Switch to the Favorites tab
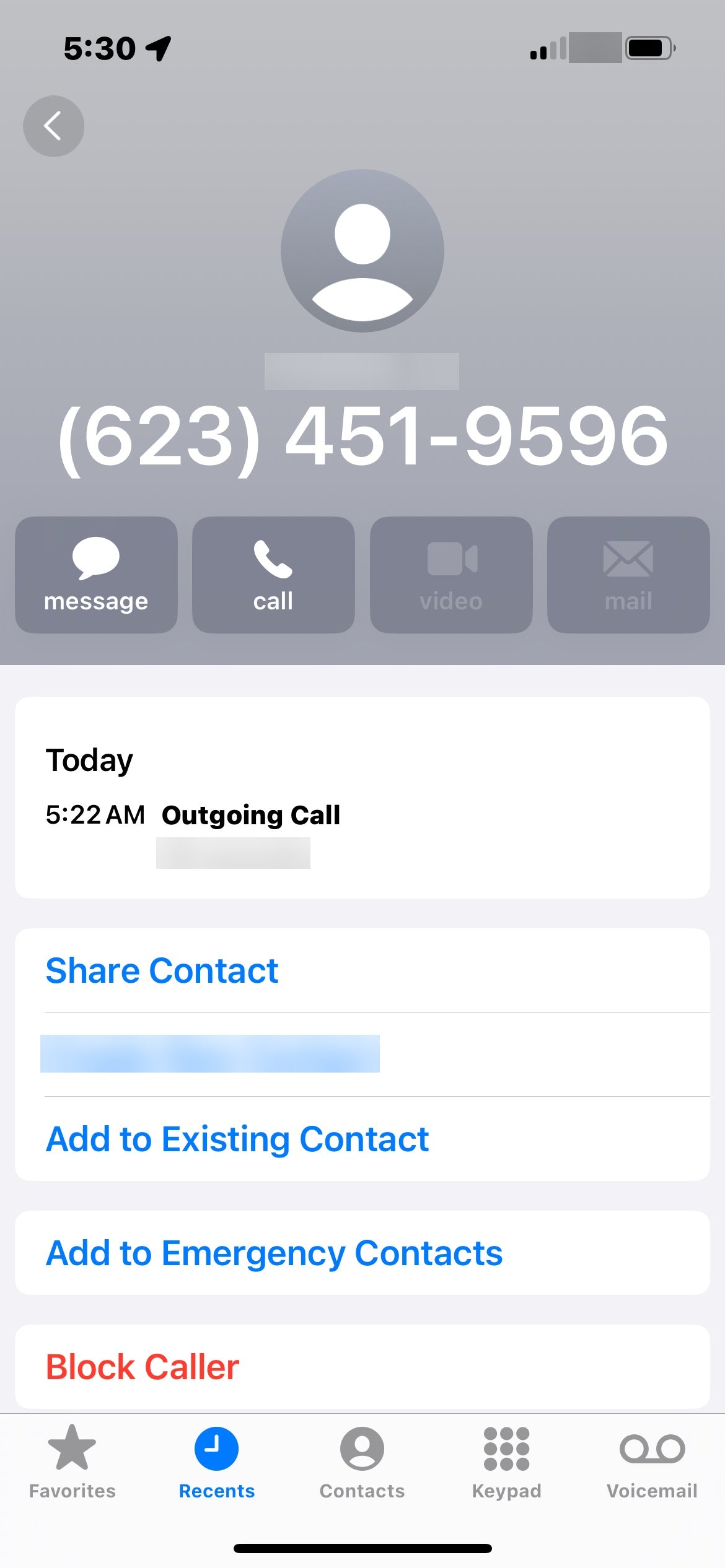Image resolution: width=725 pixels, height=1568 pixels. pos(72,1461)
